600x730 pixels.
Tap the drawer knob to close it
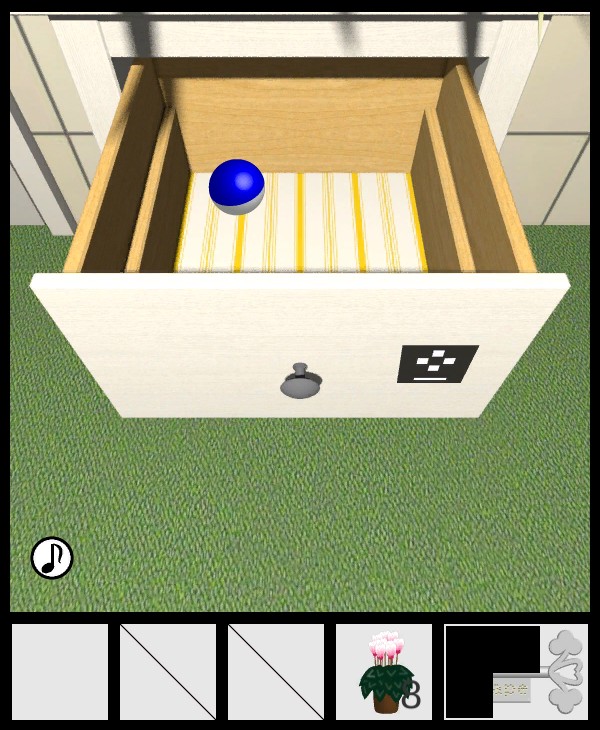tap(300, 382)
